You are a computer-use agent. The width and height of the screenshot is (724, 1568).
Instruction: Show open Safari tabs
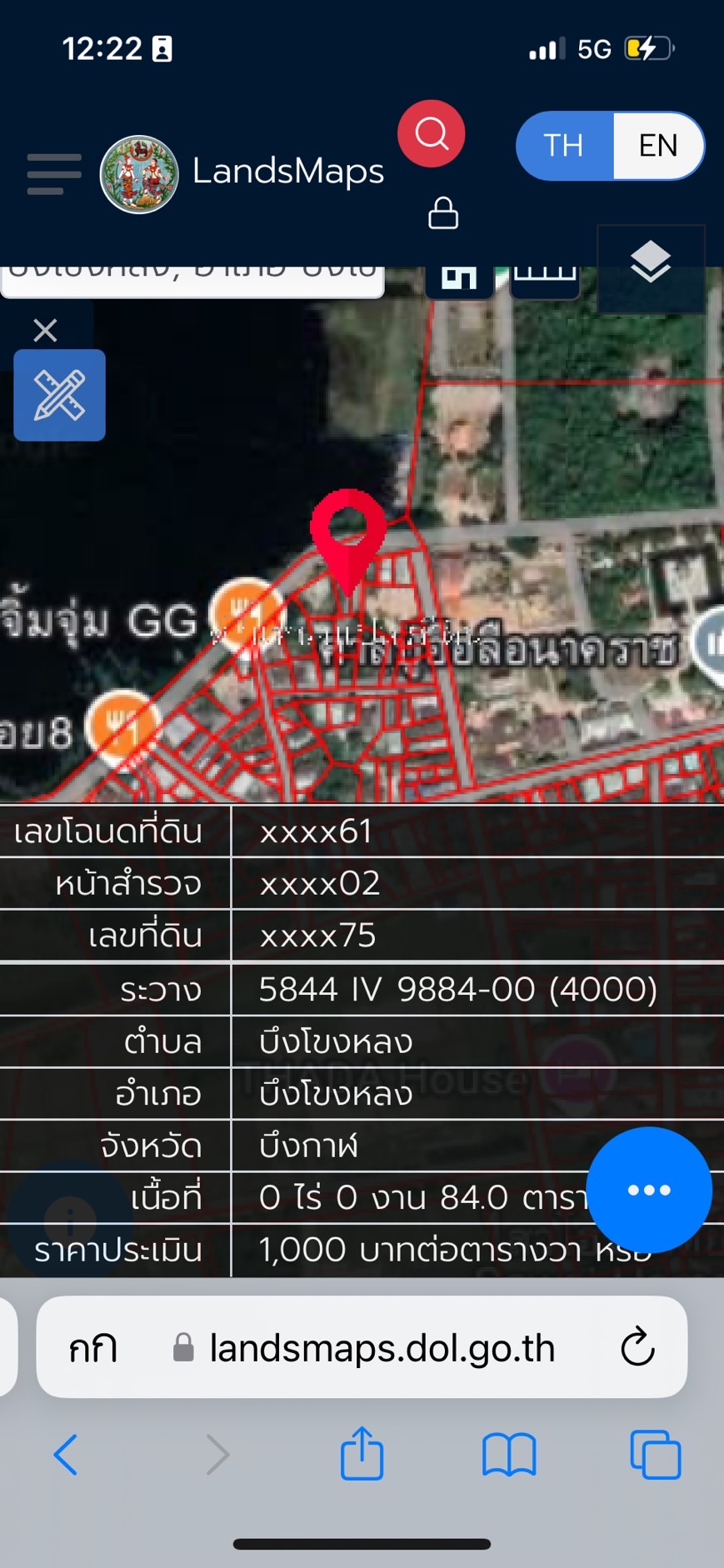pos(655,1455)
